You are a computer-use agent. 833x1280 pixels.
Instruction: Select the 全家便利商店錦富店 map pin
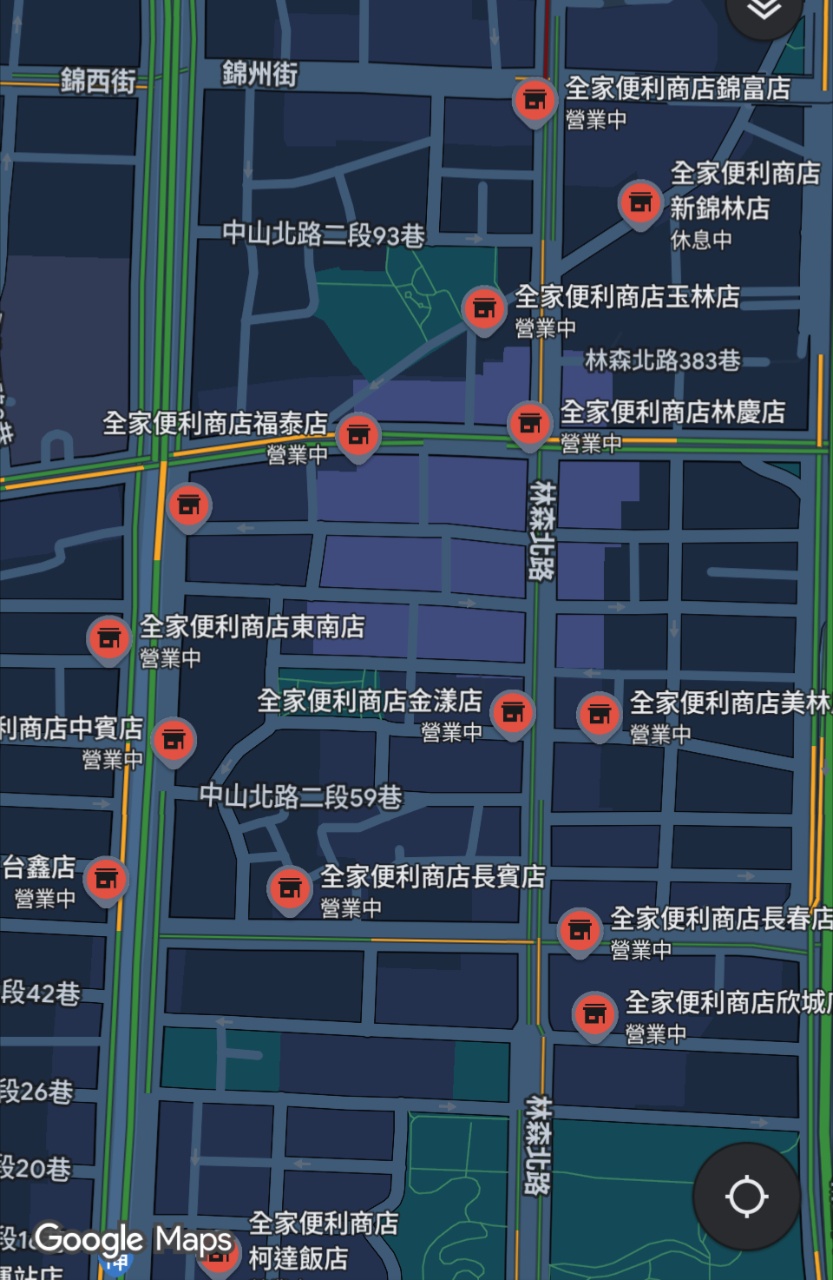tap(535, 100)
